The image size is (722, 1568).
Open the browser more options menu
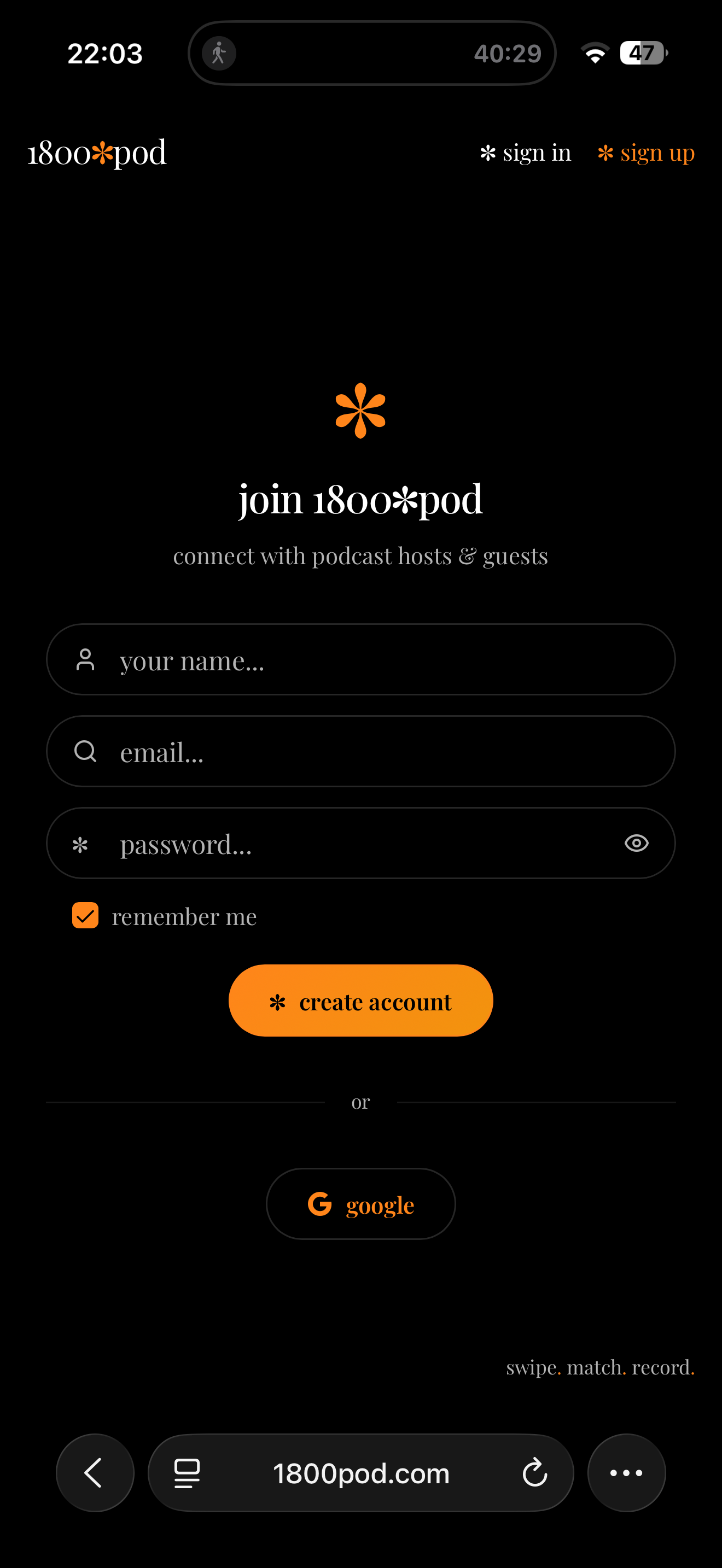pyautogui.click(x=626, y=1473)
